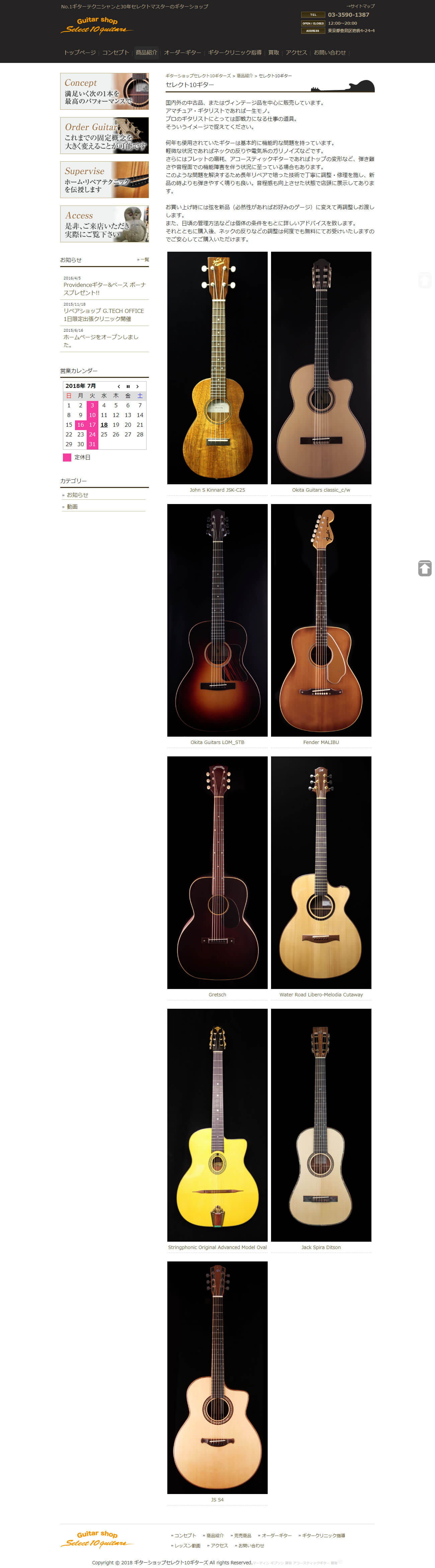This screenshot has height=1568, width=435.
Task: Open the Concept sidebar banner
Action: tap(104, 91)
